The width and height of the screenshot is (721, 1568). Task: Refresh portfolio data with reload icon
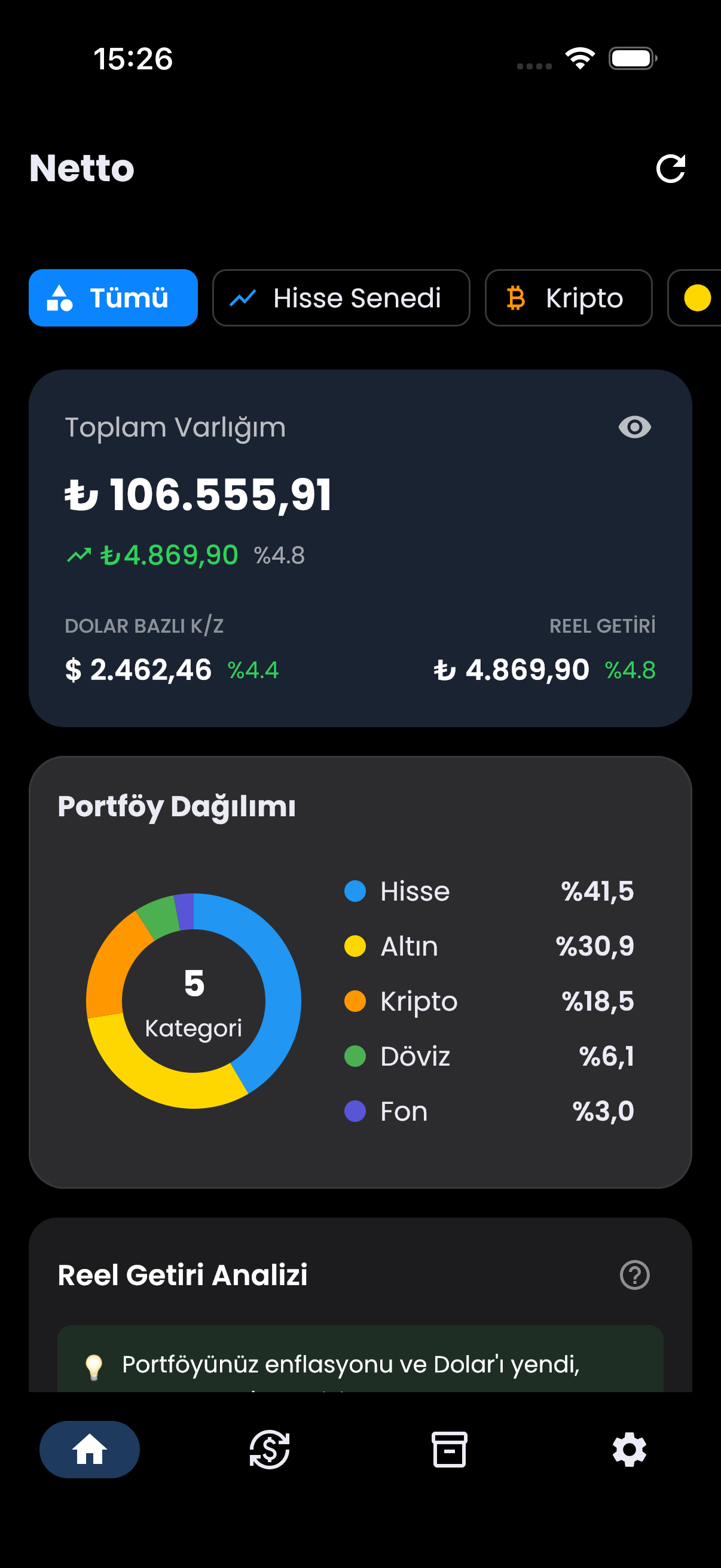point(671,169)
